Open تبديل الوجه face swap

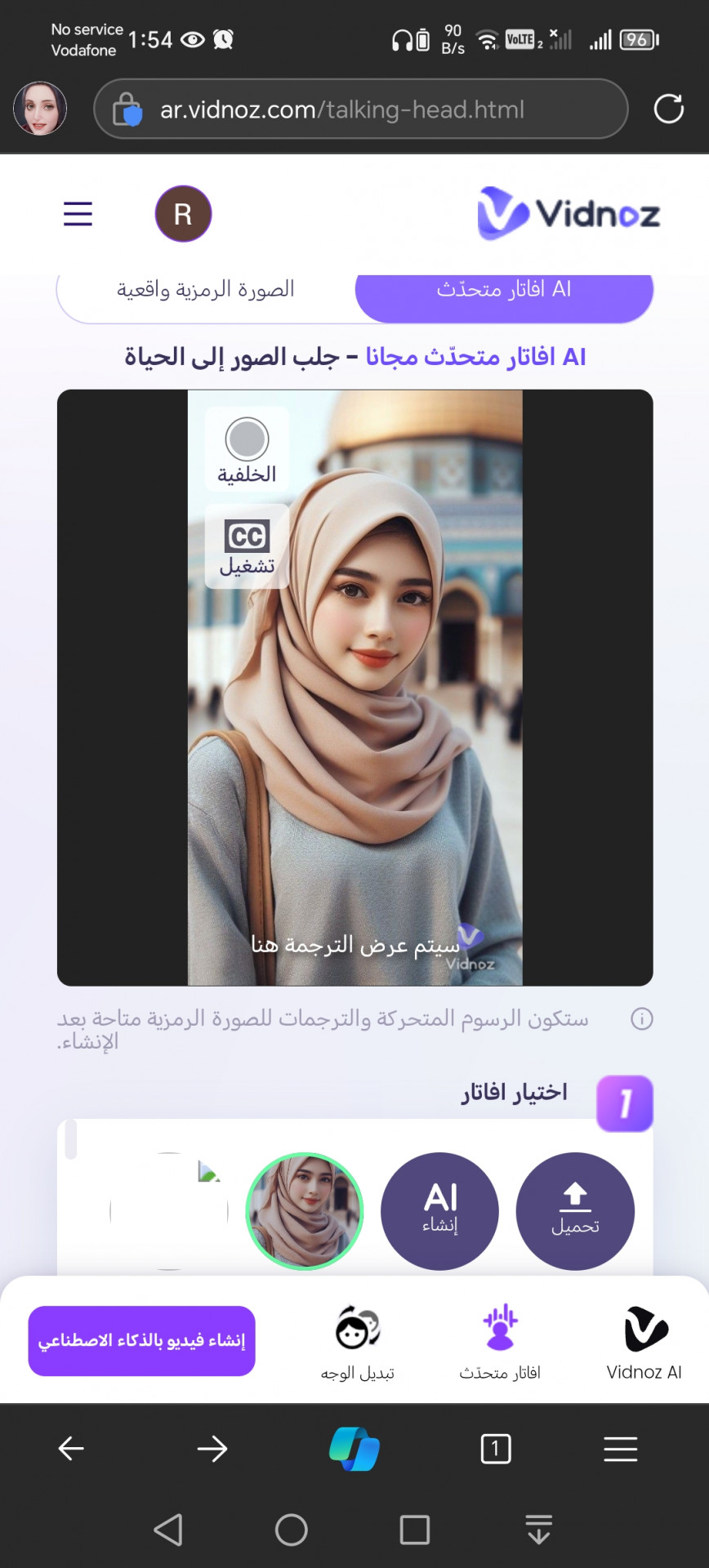pyautogui.click(x=358, y=1343)
